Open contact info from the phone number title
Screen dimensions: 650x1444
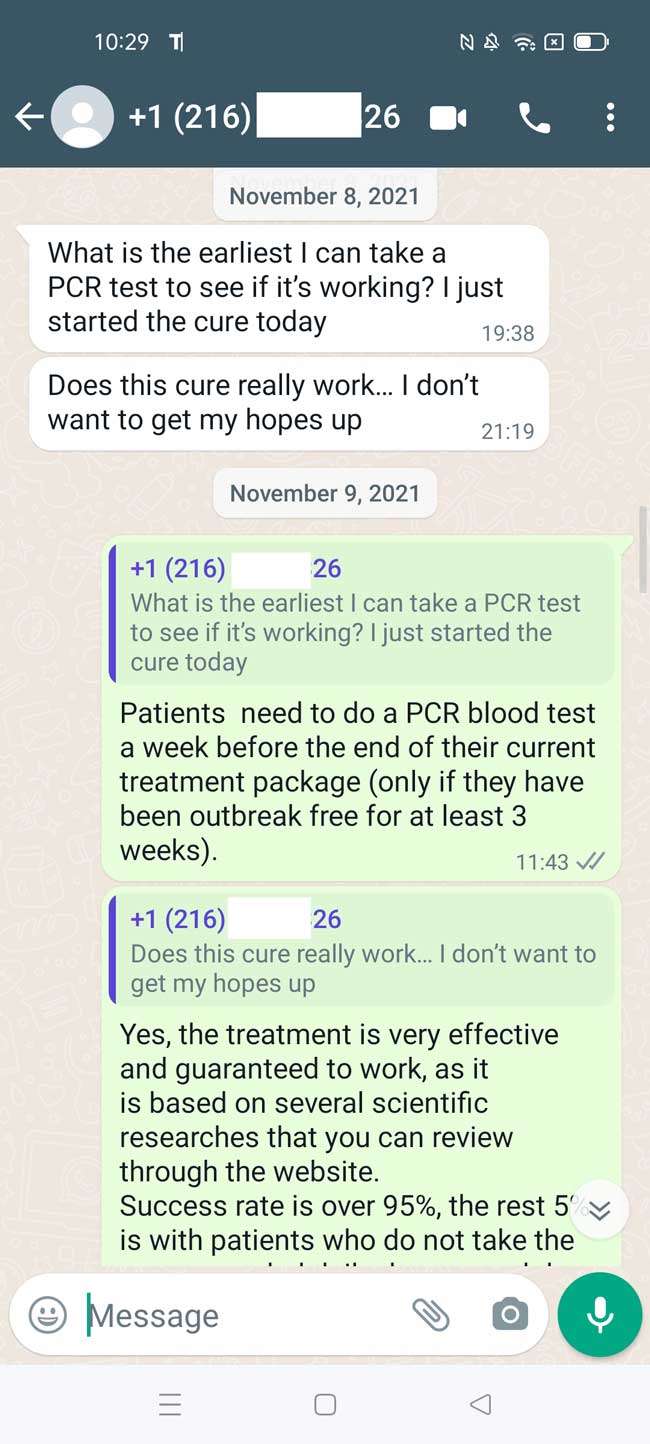pyautogui.click(x=265, y=118)
